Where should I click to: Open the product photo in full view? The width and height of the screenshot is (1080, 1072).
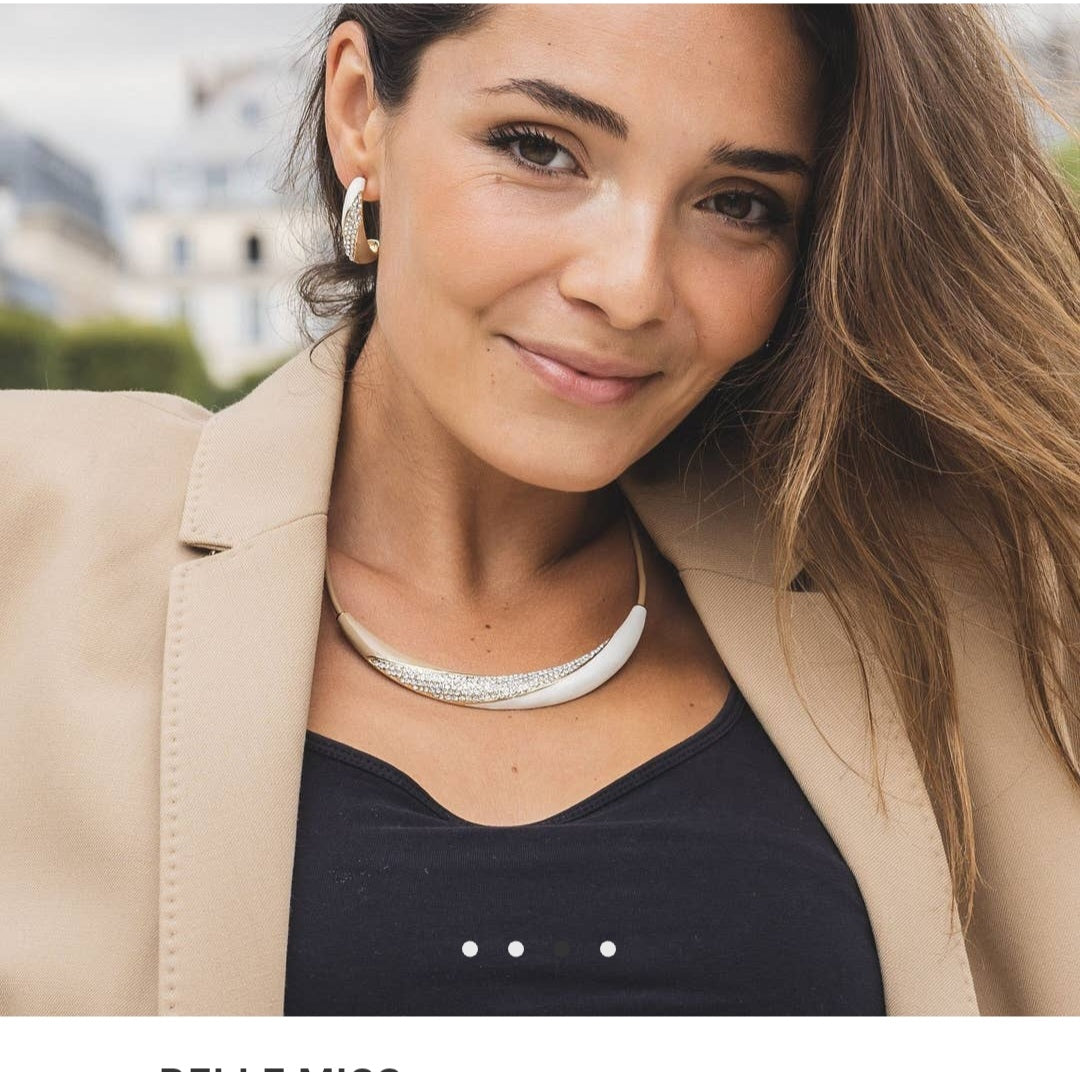pos(540,500)
